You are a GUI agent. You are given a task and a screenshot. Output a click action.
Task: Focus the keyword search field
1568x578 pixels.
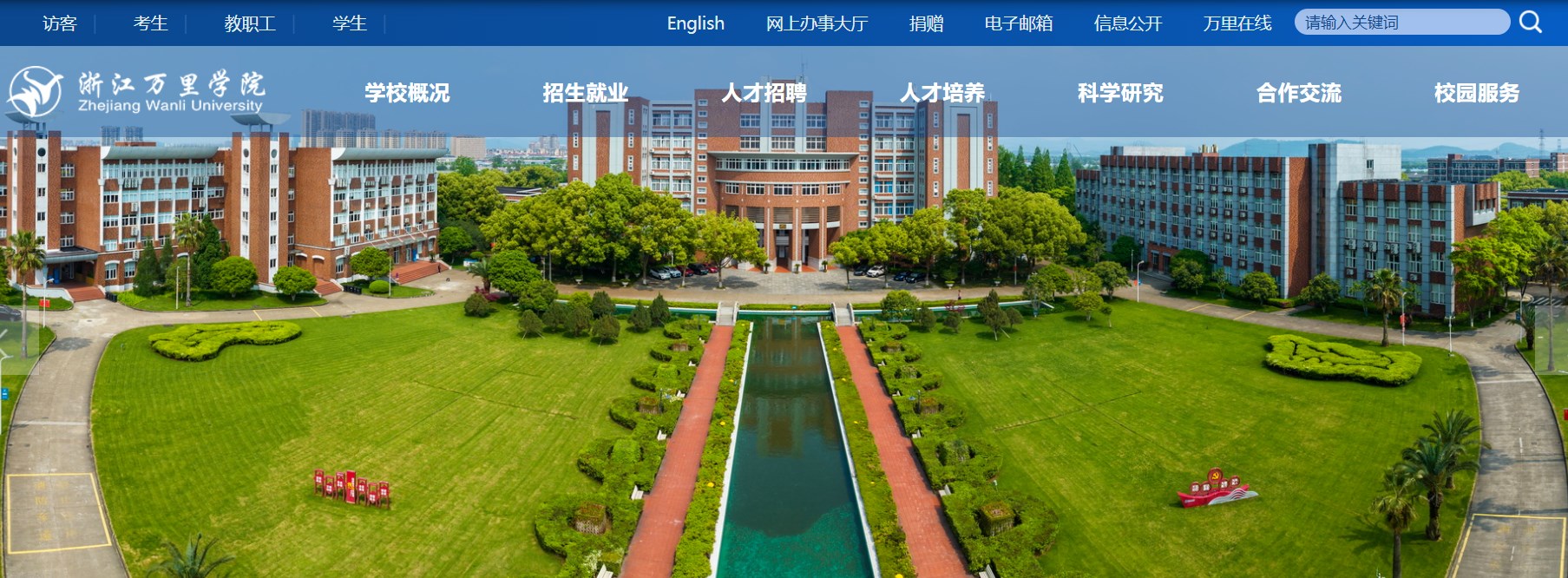pos(1401,23)
